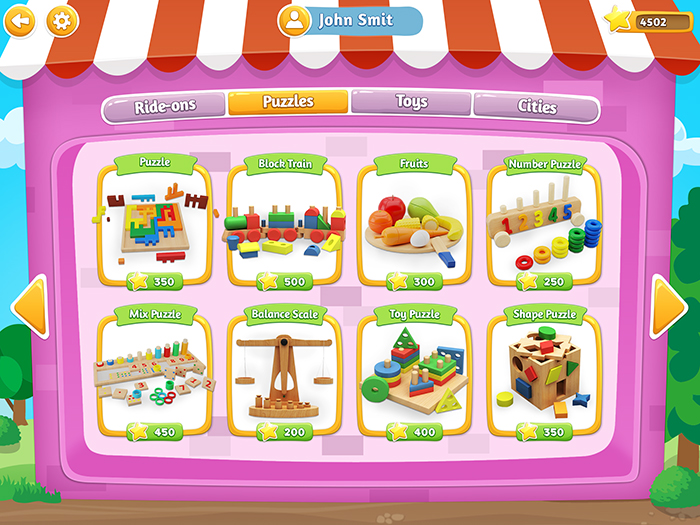Open the settings gear

click(x=61, y=19)
